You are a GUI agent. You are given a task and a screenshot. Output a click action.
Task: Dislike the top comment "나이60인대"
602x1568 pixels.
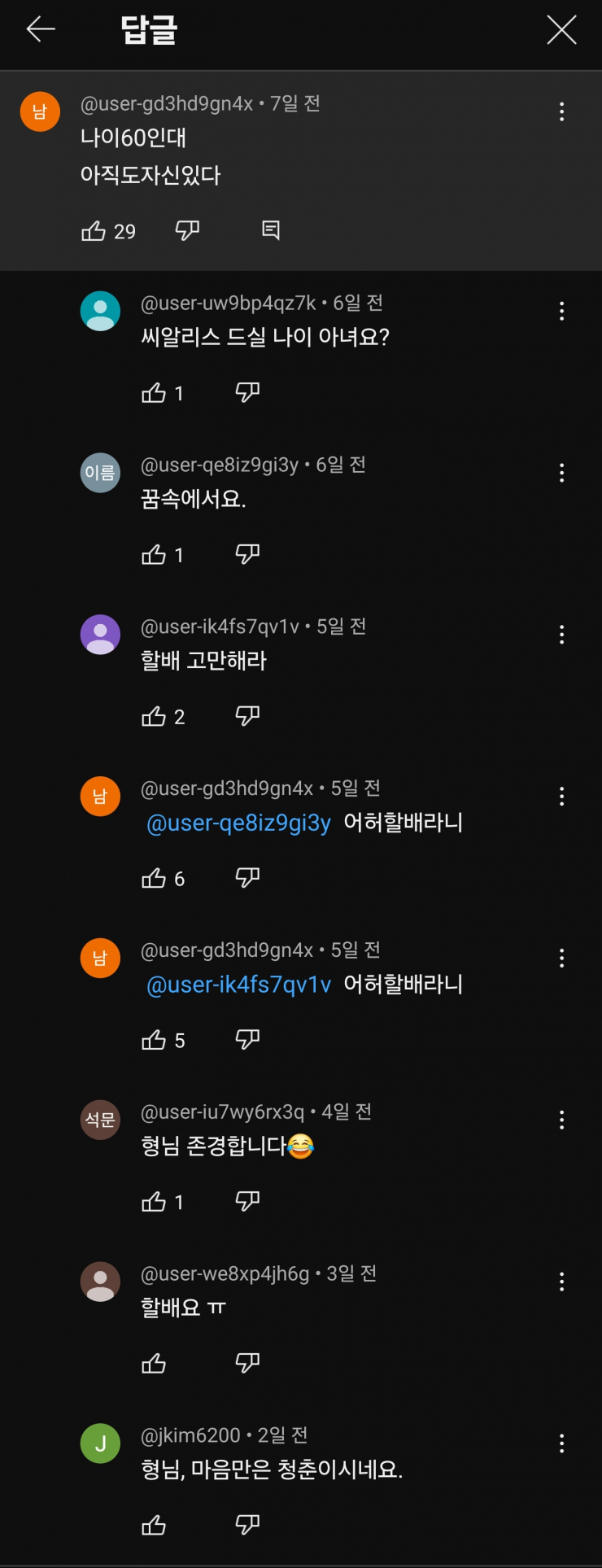point(185,230)
